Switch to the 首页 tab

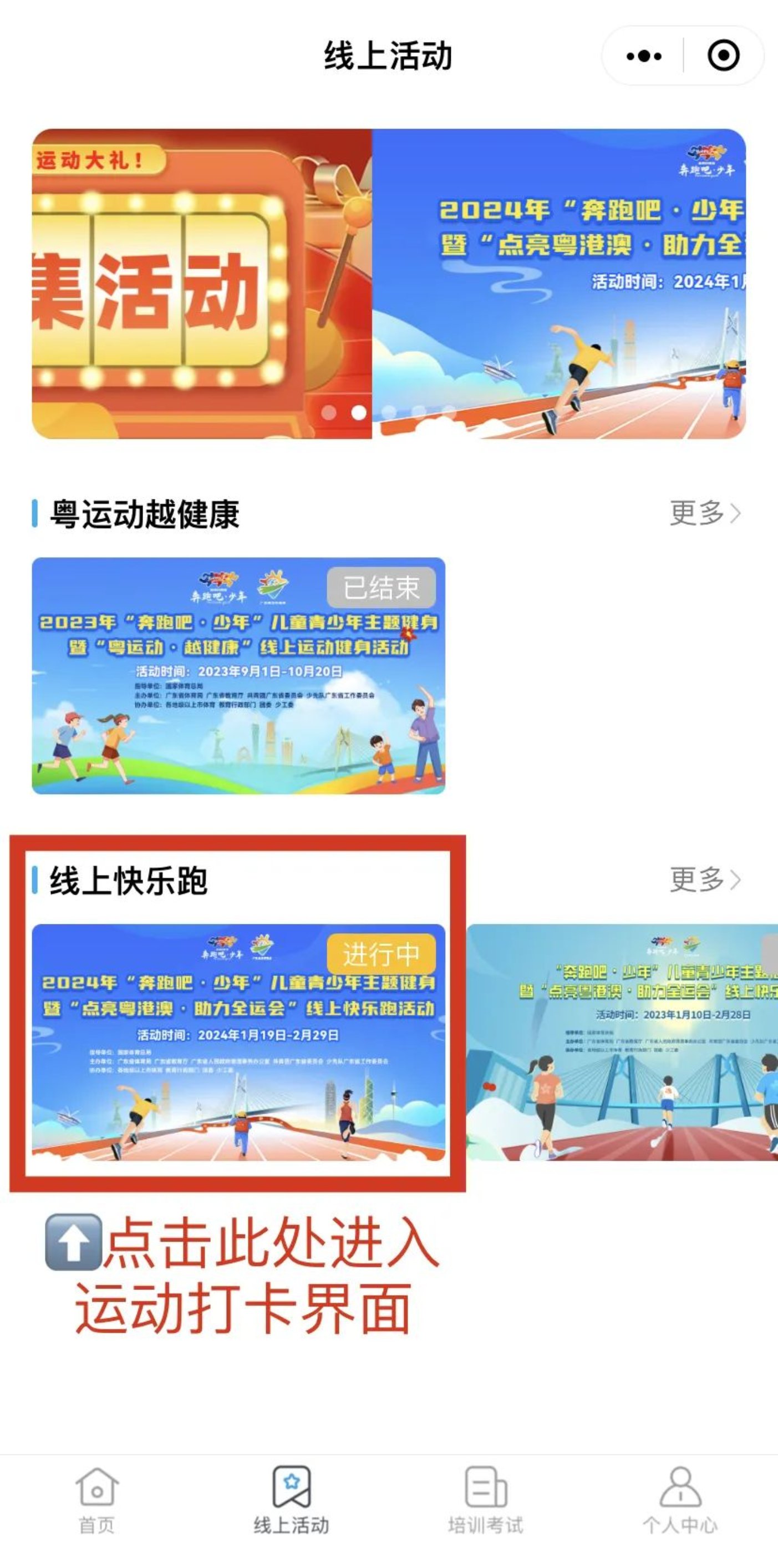(96, 1500)
